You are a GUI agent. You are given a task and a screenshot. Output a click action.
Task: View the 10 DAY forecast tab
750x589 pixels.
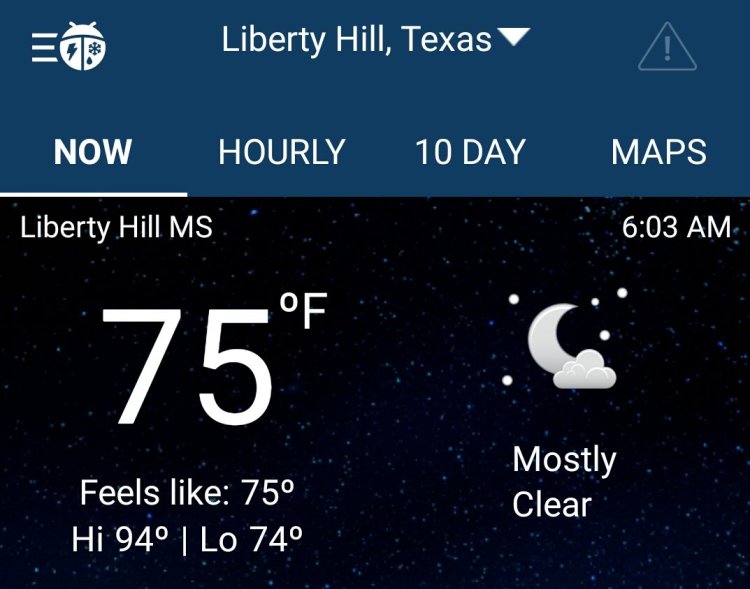(470, 152)
